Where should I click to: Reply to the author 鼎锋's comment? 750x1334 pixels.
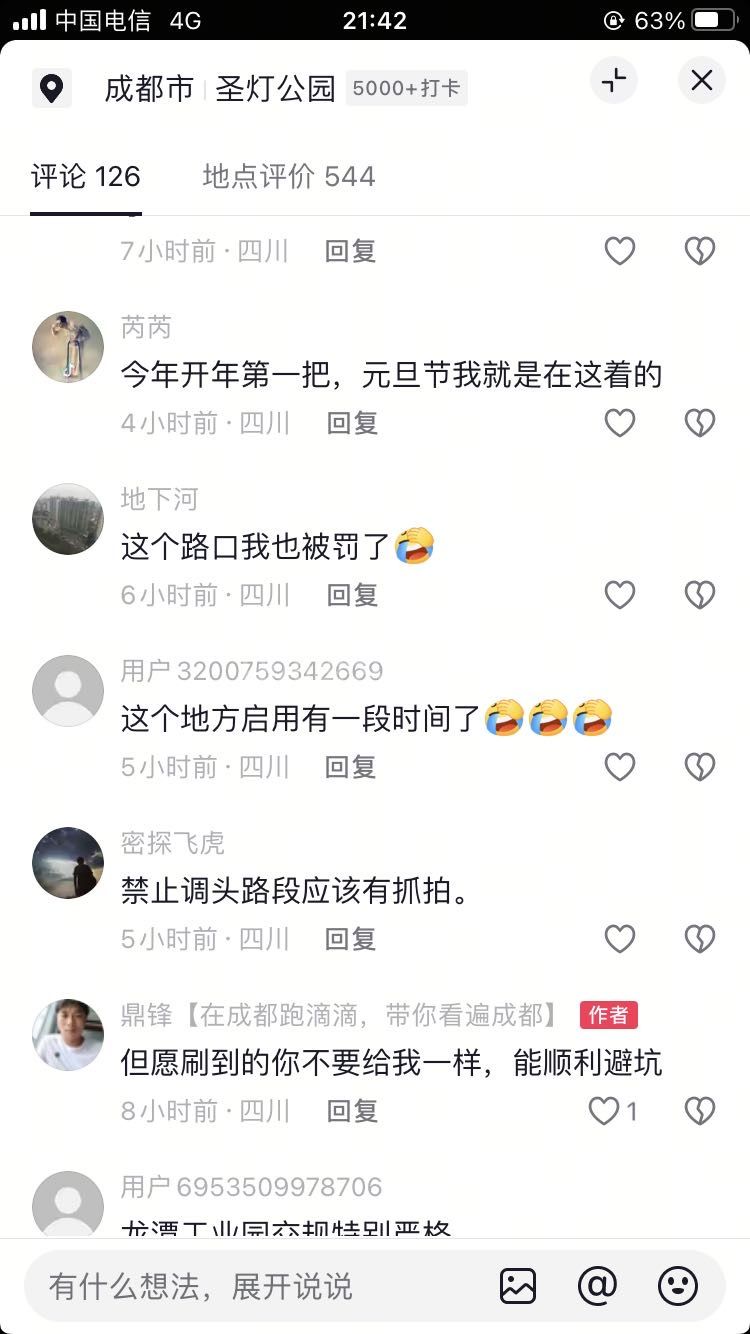coord(352,1111)
